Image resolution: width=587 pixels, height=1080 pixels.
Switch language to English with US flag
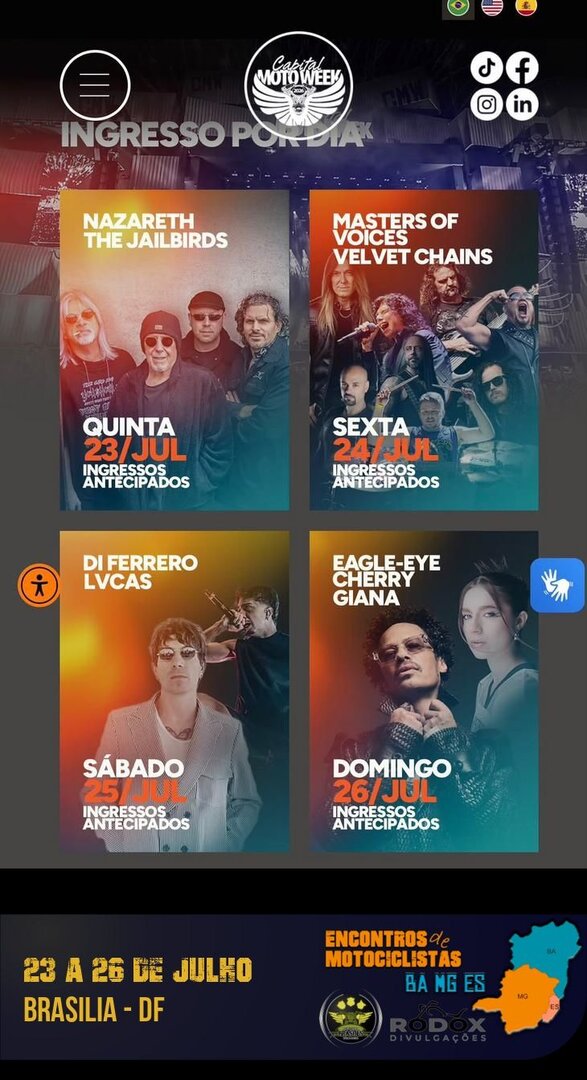(x=492, y=8)
